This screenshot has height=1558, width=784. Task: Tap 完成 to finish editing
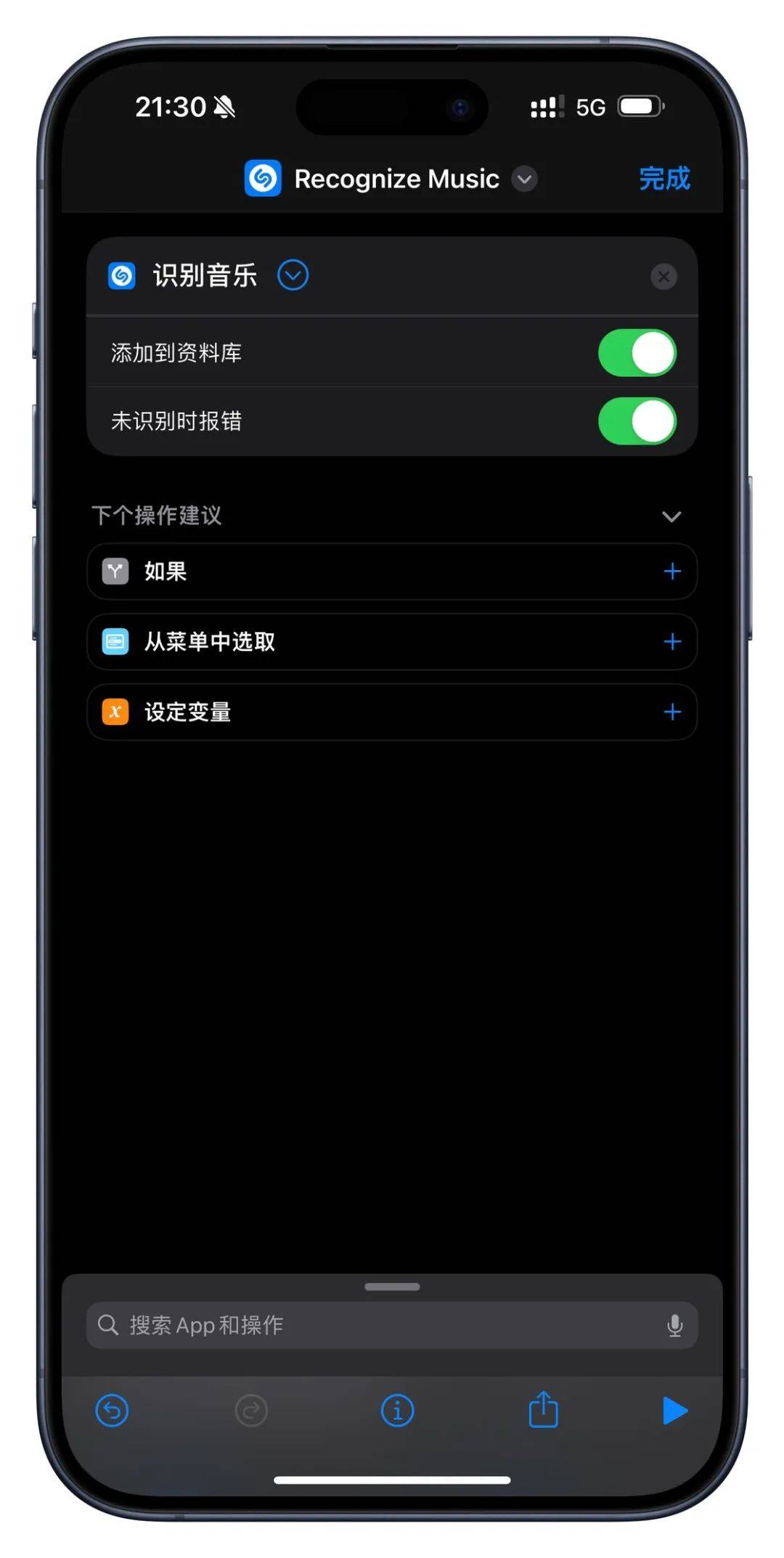click(x=663, y=179)
